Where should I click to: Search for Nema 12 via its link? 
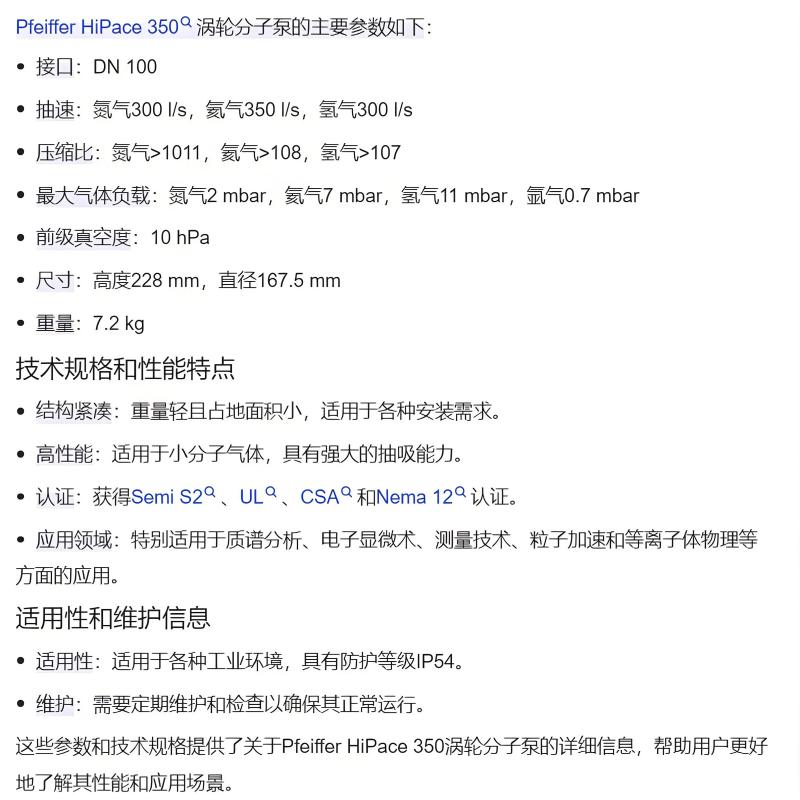[x=421, y=496]
